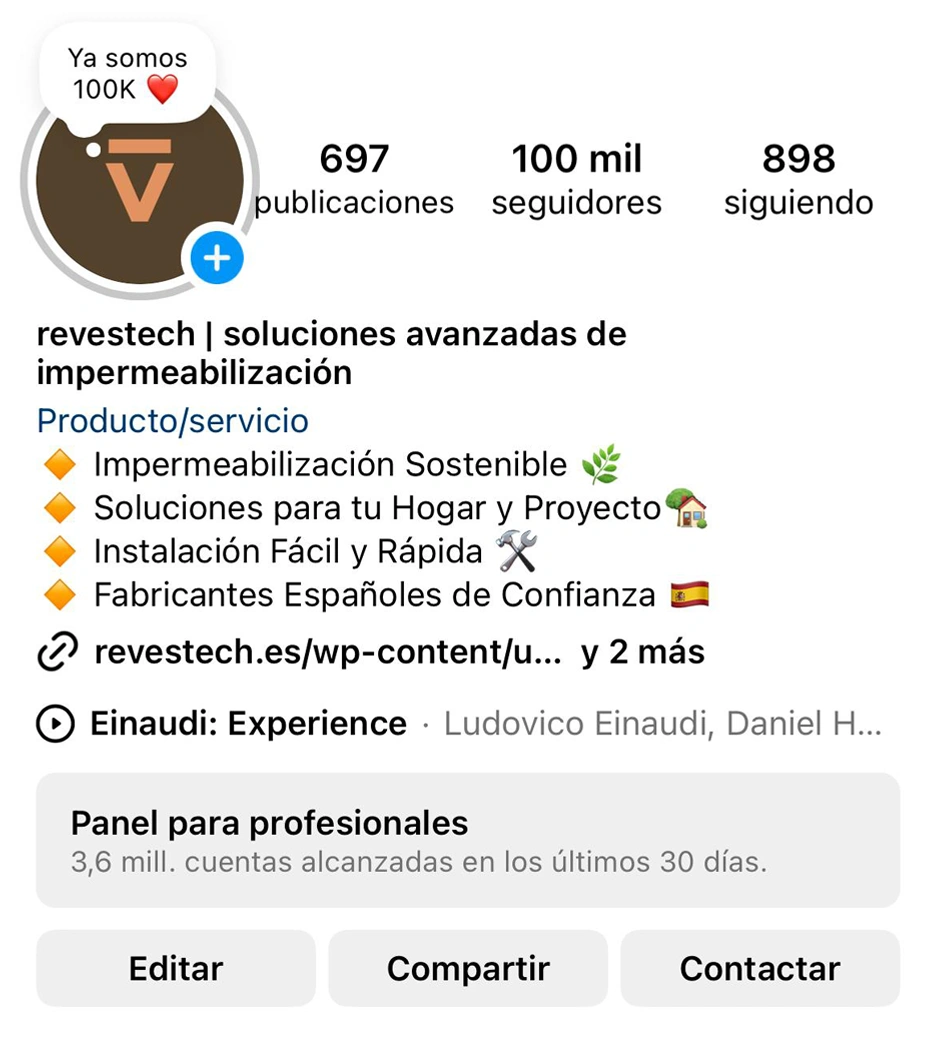Viewport: 942px width, 1038px height.
Task: Play the Einaudi: Experience profile song
Action: 248,723
